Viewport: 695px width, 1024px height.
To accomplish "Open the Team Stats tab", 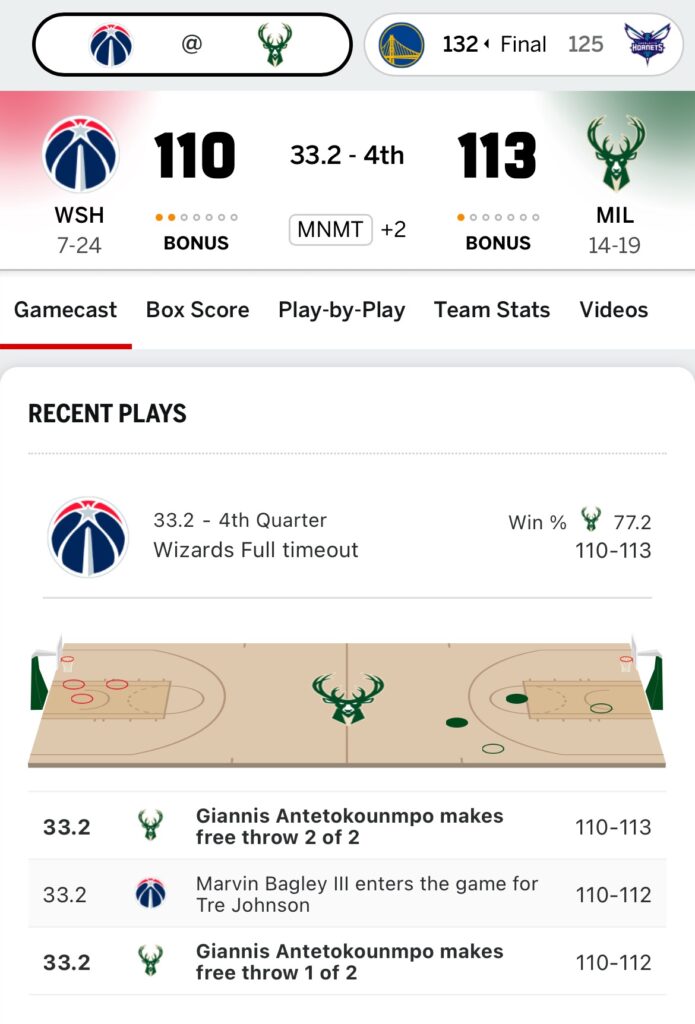I will (x=491, y=310).
